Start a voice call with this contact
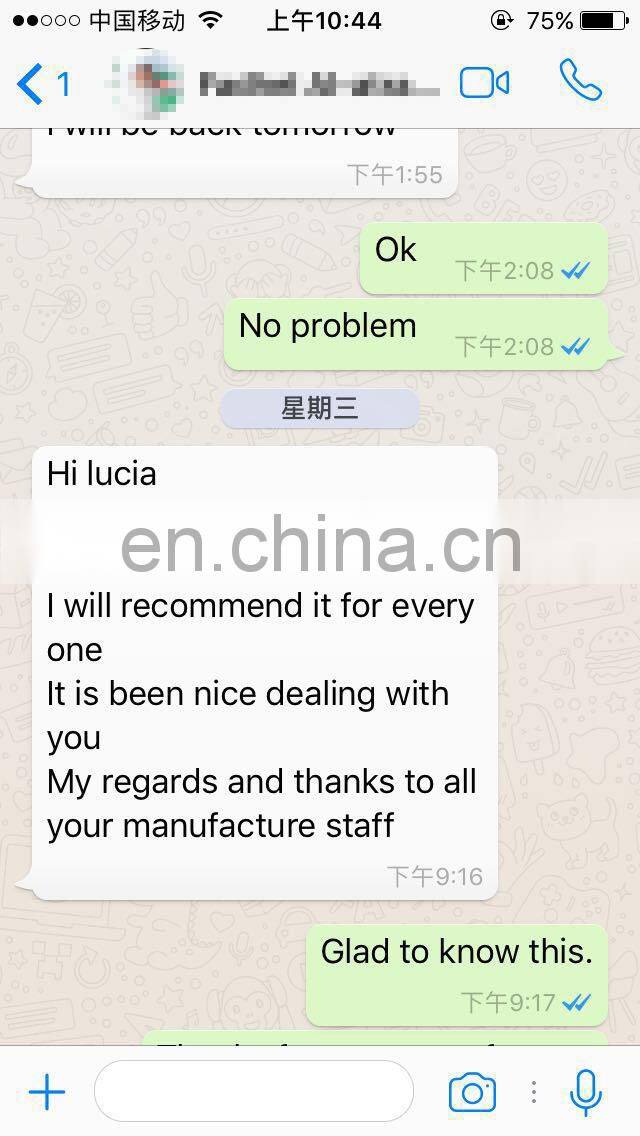The height and width of the screenshot is (1136, 640). pyautogui.click(x=581, y=80)
